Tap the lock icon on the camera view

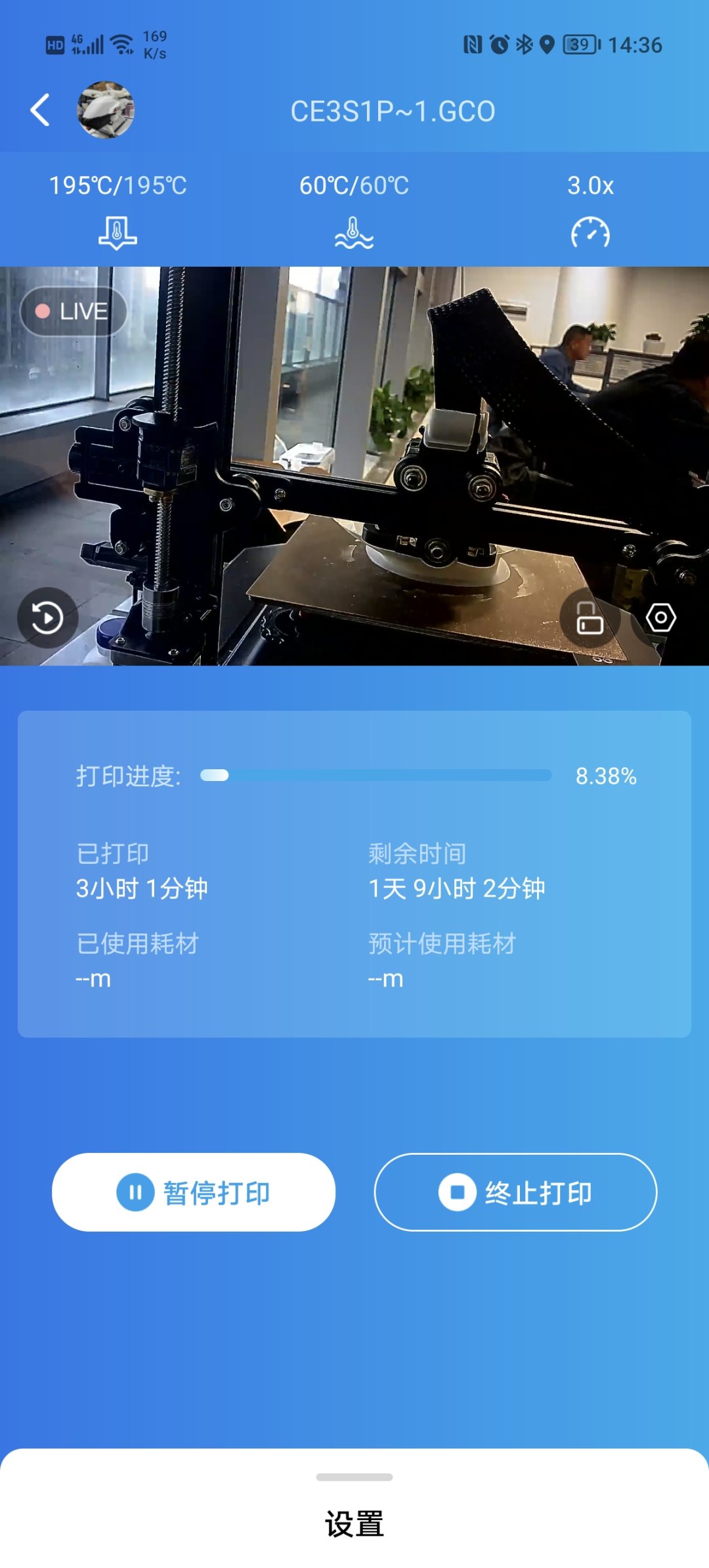click(589, 617)
